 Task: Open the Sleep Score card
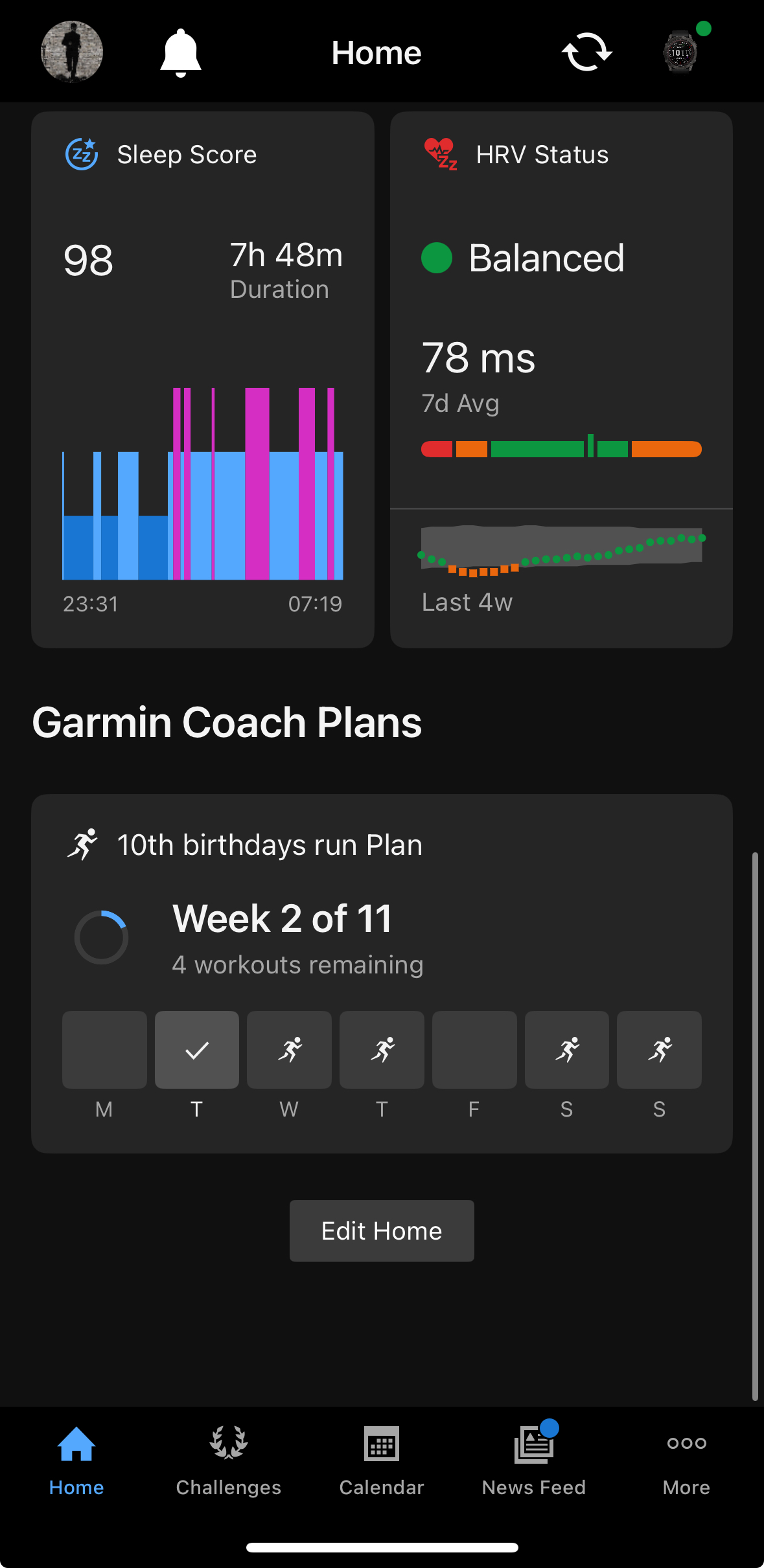[x=203, y=380]
